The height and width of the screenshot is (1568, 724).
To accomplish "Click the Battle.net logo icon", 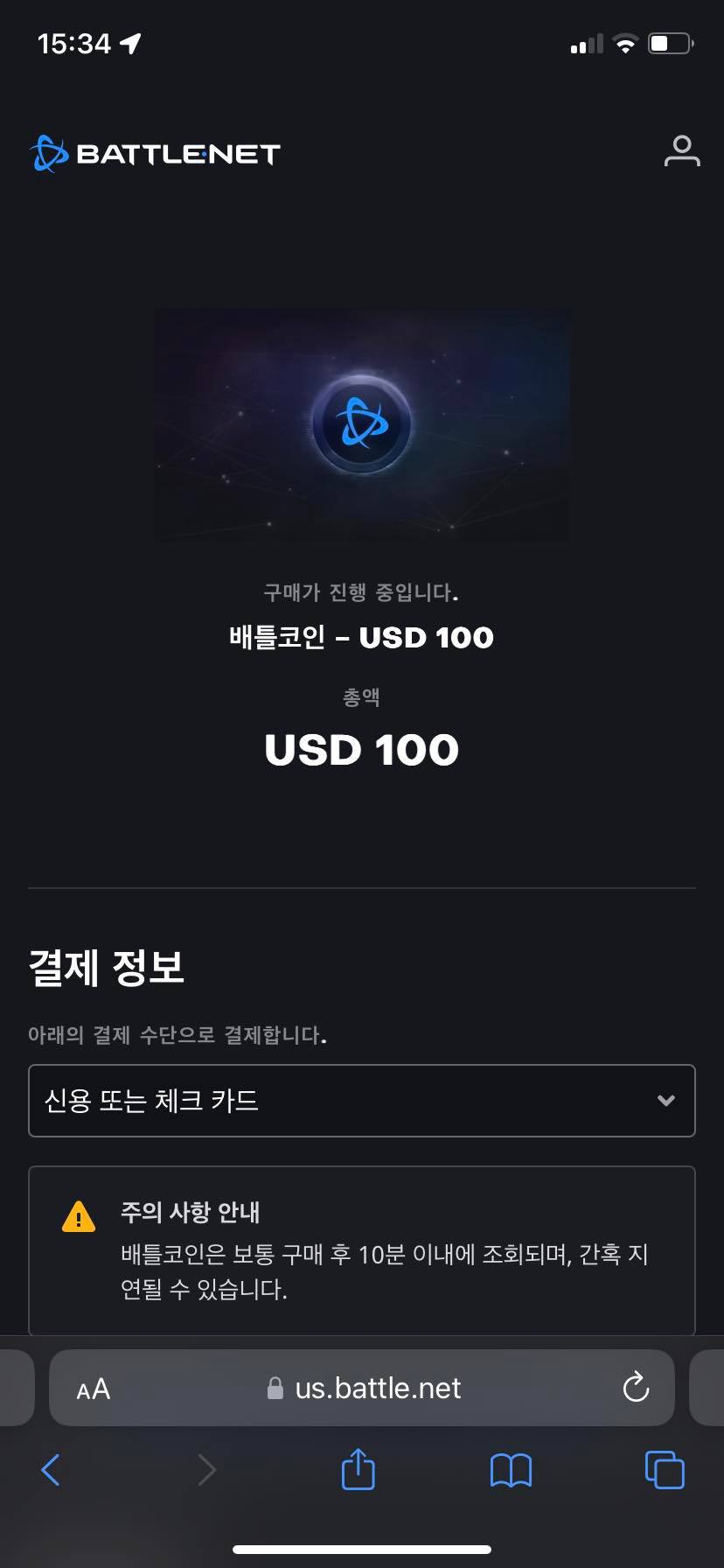I will (x=50, y=153).
